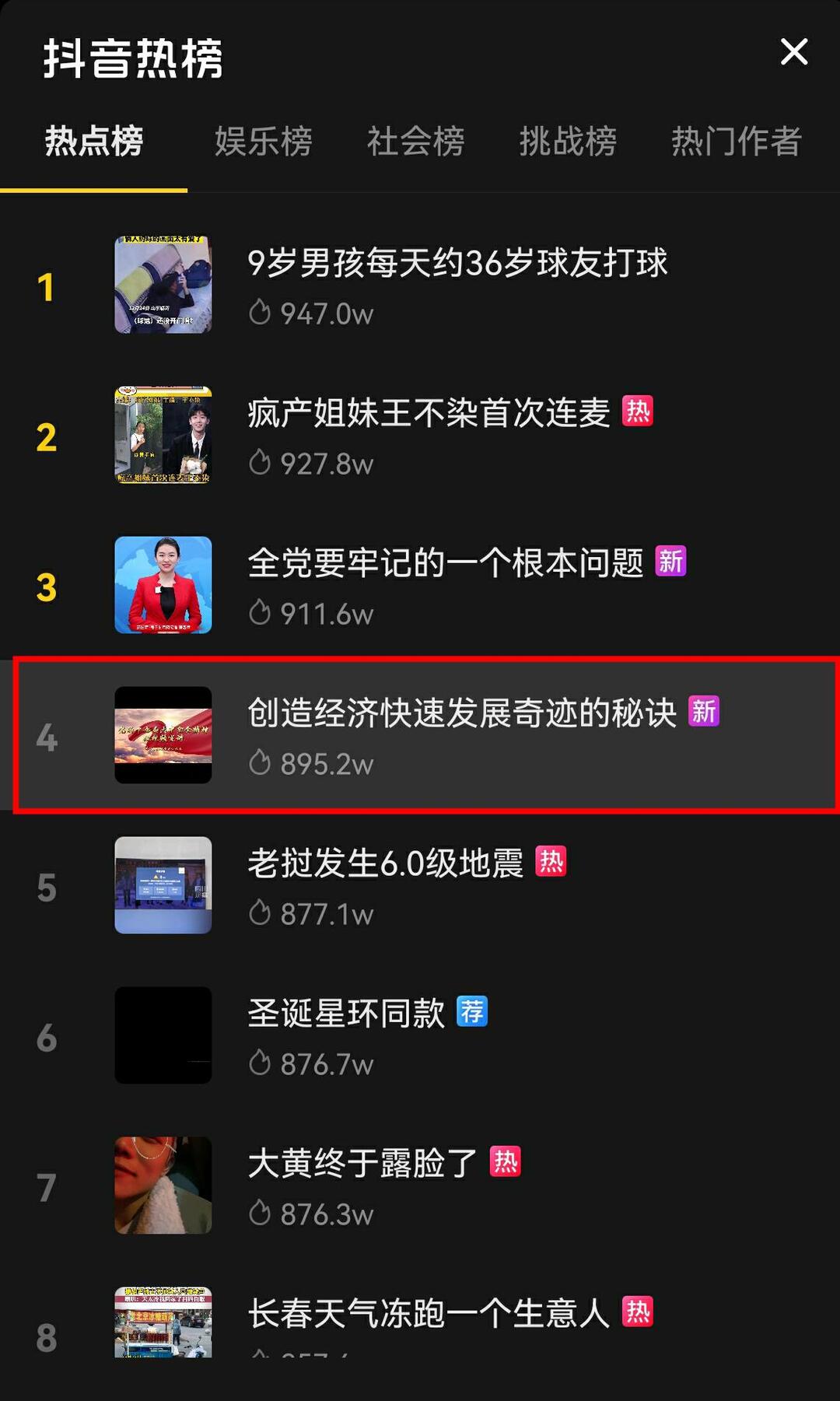This screenshot has width=840, height=1401.
Task: Open topic 创造经济快速发展奇迹的秘诀
Action: coord(462,713)
